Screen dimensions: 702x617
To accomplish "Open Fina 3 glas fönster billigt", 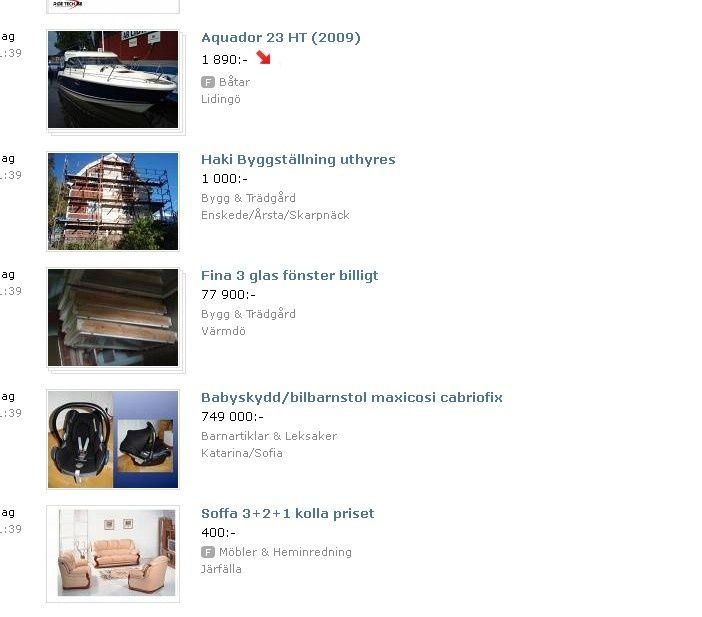I will 289,276.
